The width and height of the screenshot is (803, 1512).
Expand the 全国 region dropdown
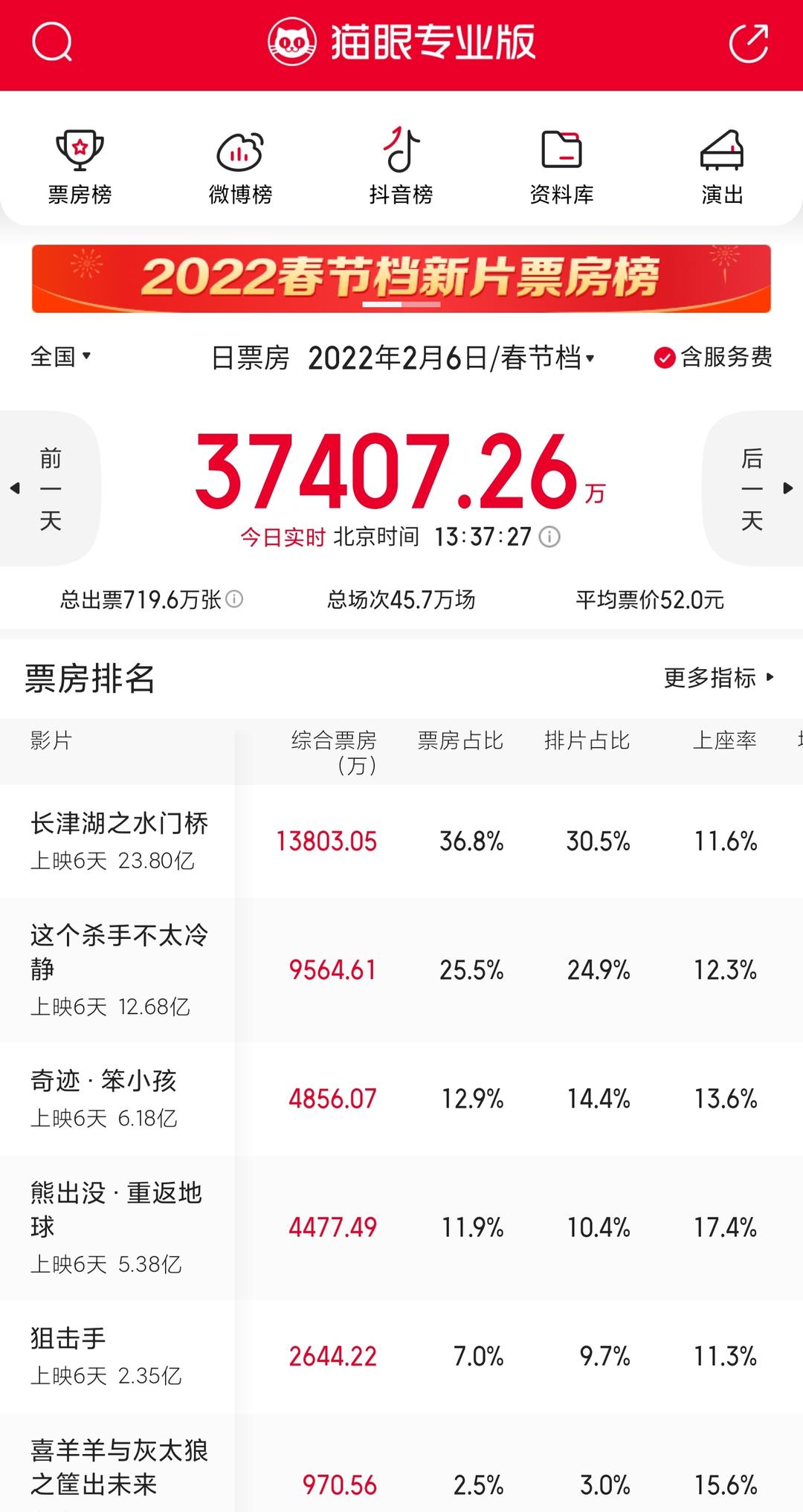tap(61, 357)
